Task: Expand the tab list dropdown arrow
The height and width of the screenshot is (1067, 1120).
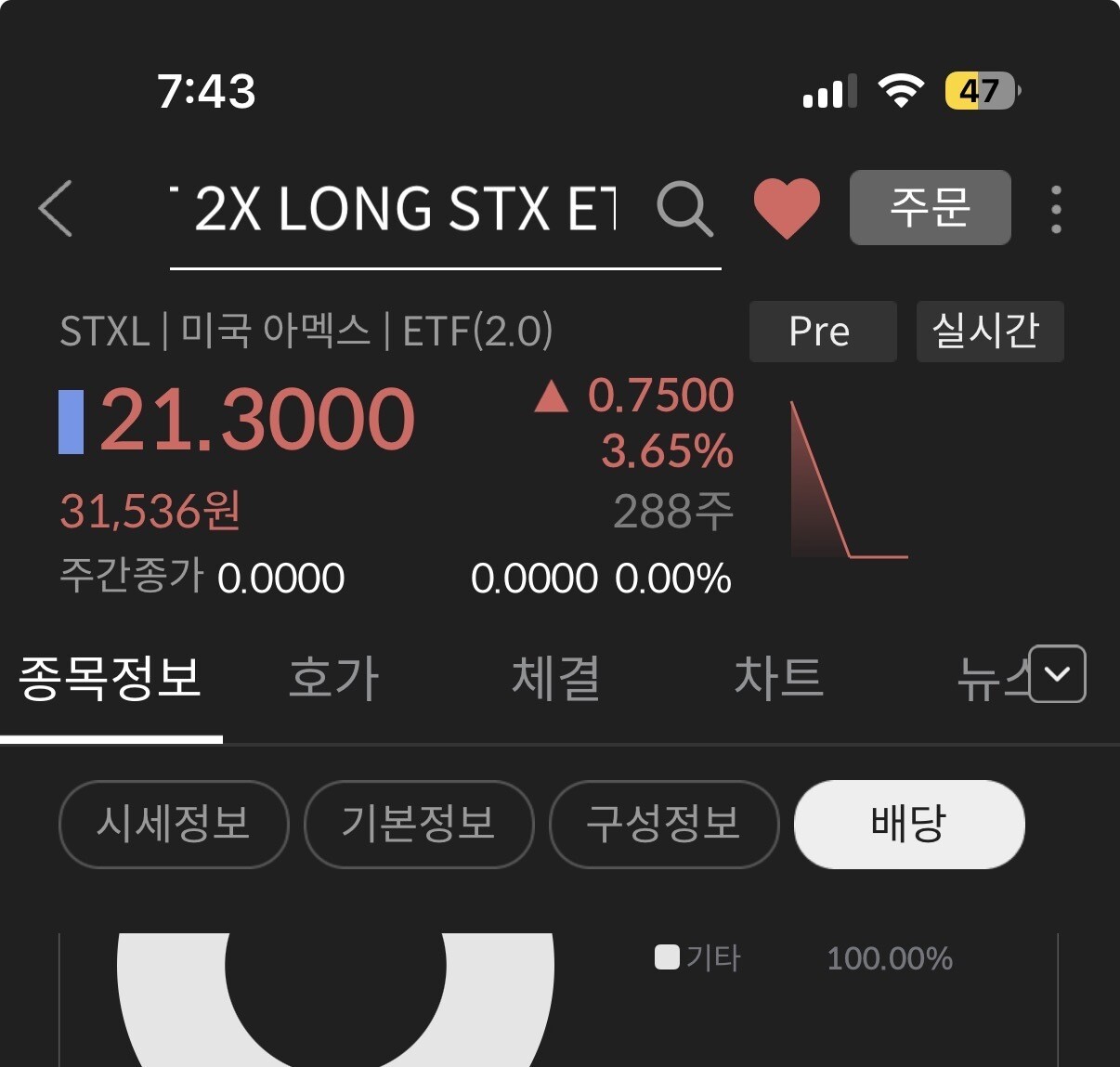Action: [1058, 673]
